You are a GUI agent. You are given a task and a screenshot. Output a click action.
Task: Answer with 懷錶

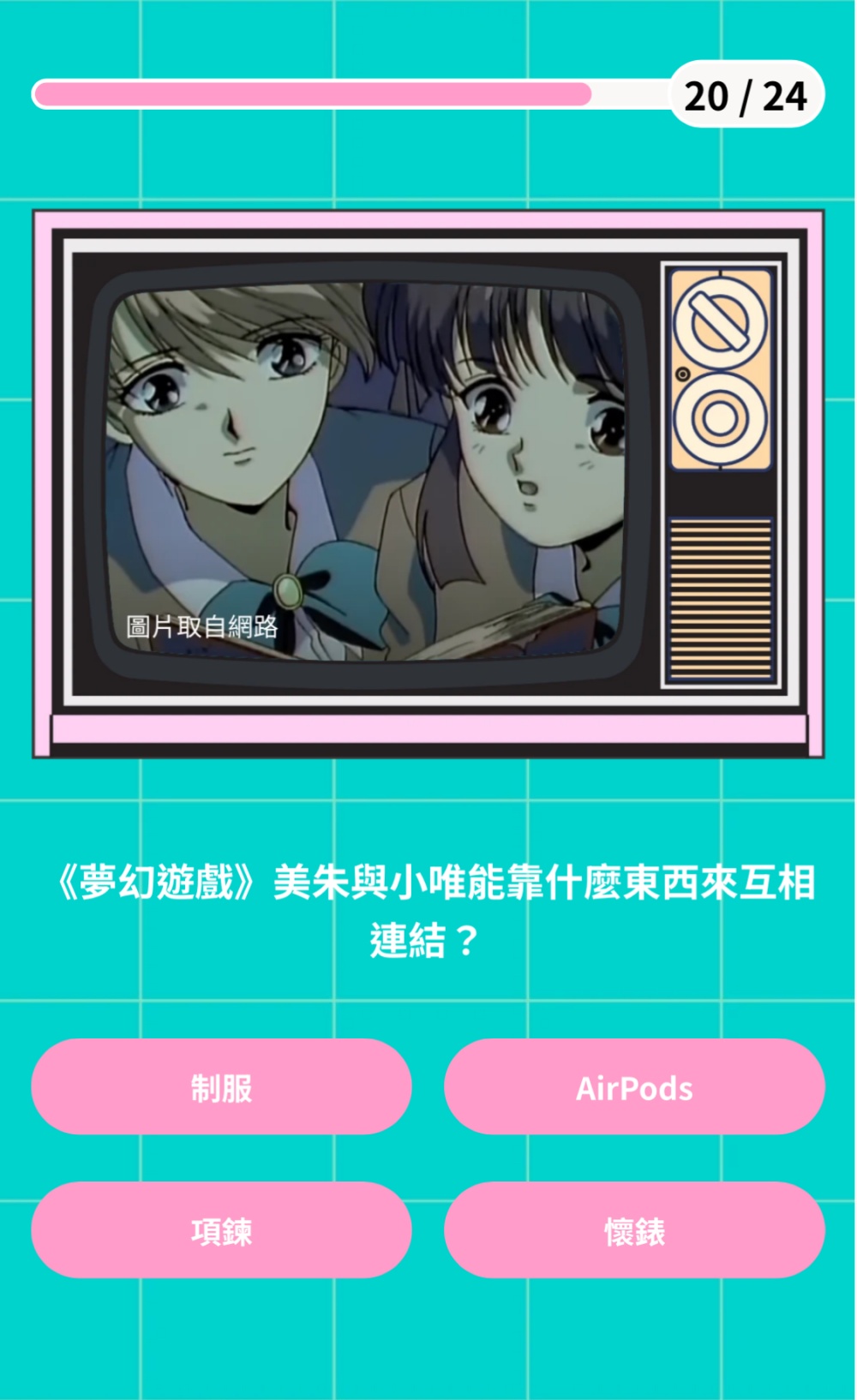(x=634, y=1230)
